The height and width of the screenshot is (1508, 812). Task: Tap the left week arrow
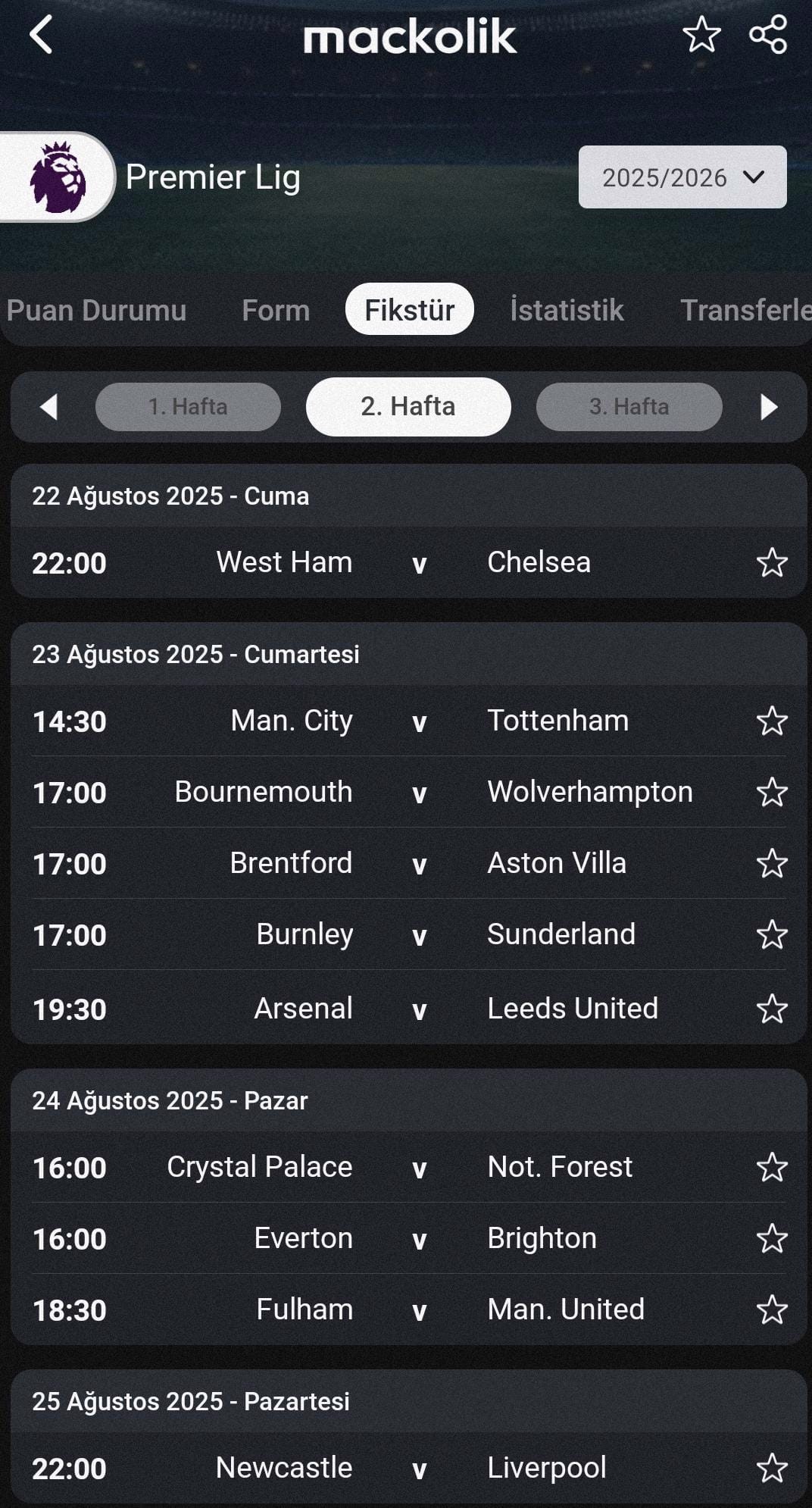[48, 407]
